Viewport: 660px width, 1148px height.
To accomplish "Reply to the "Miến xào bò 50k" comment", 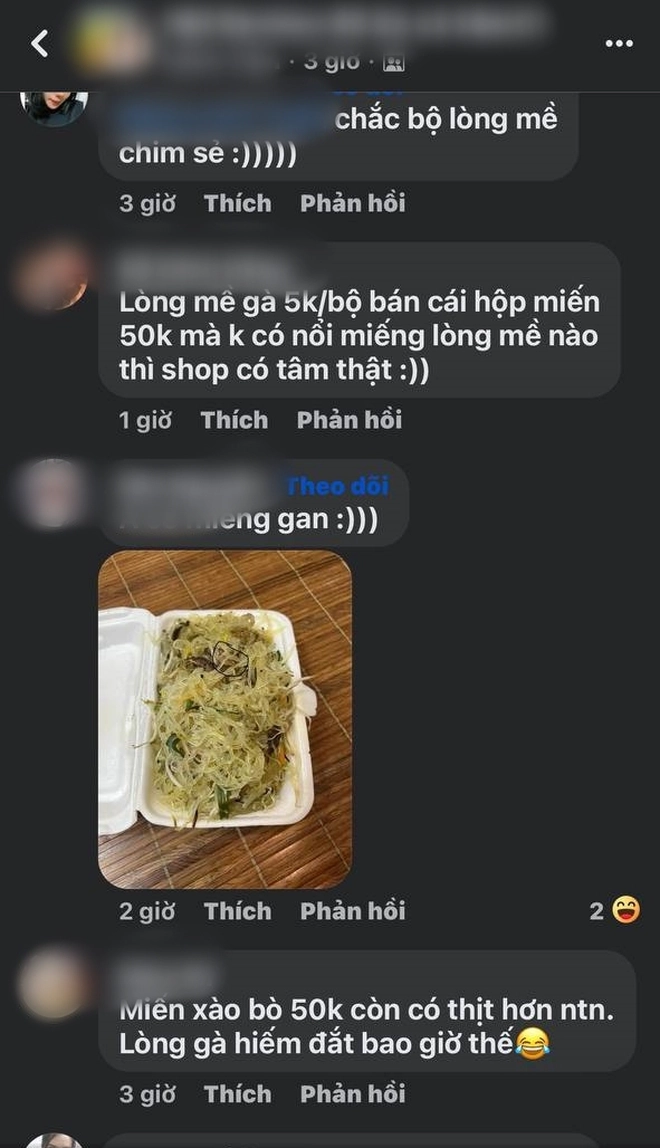I will click(x=353, y=1094).
